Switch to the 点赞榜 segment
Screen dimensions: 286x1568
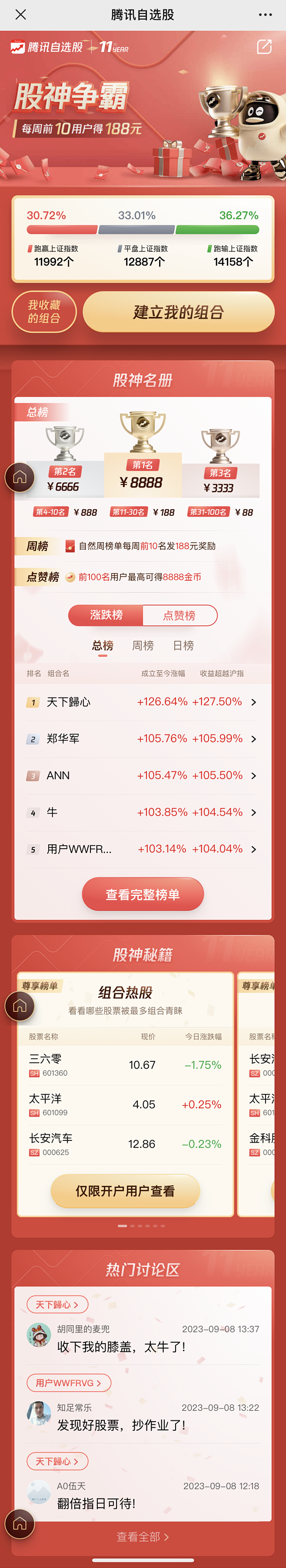[x=179, y=616]
